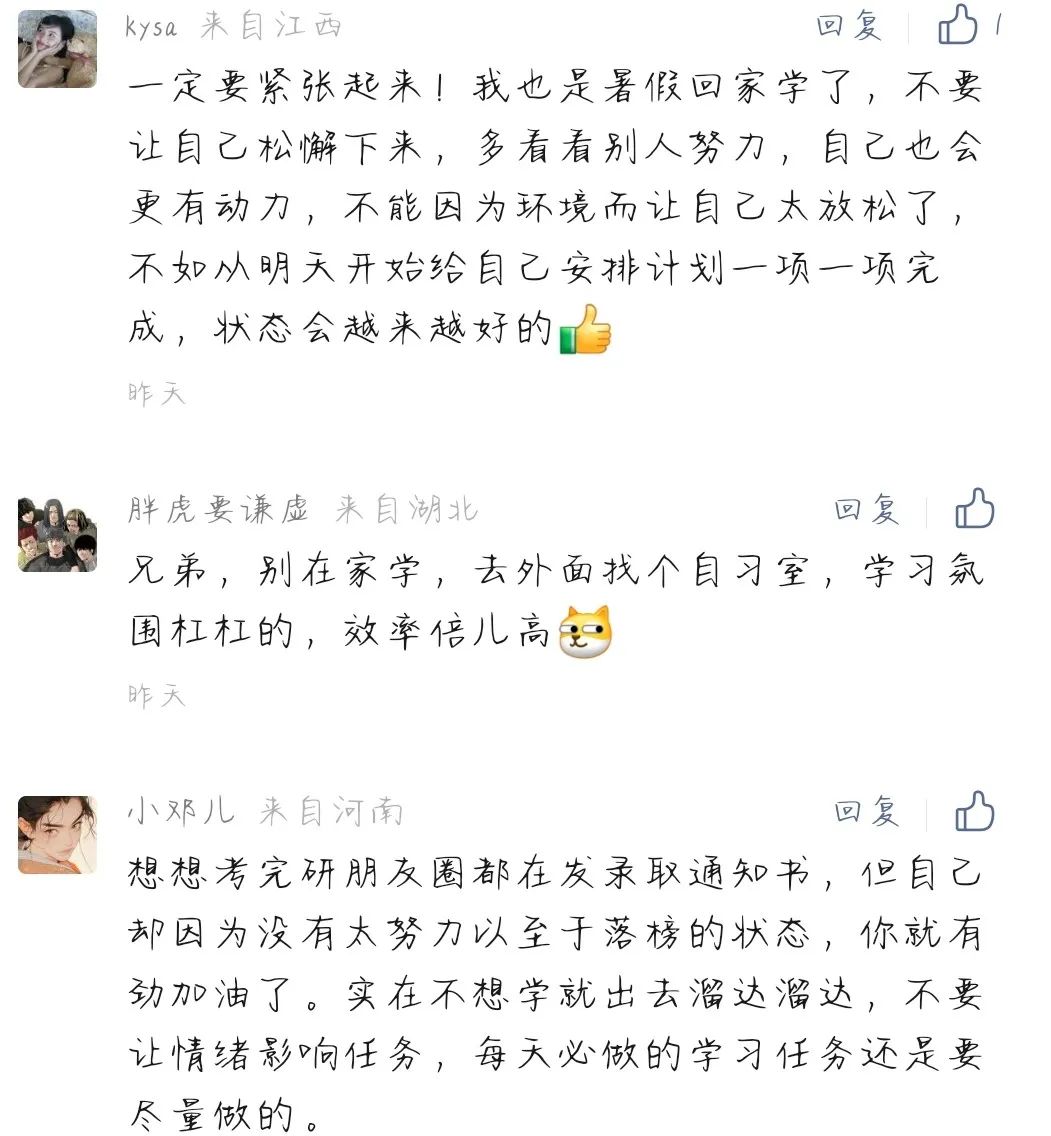Tap the username kysa
Image resolution: width=1051 pixels, height=1136 pixels.
pyautogui.click(x=152, y=27)
